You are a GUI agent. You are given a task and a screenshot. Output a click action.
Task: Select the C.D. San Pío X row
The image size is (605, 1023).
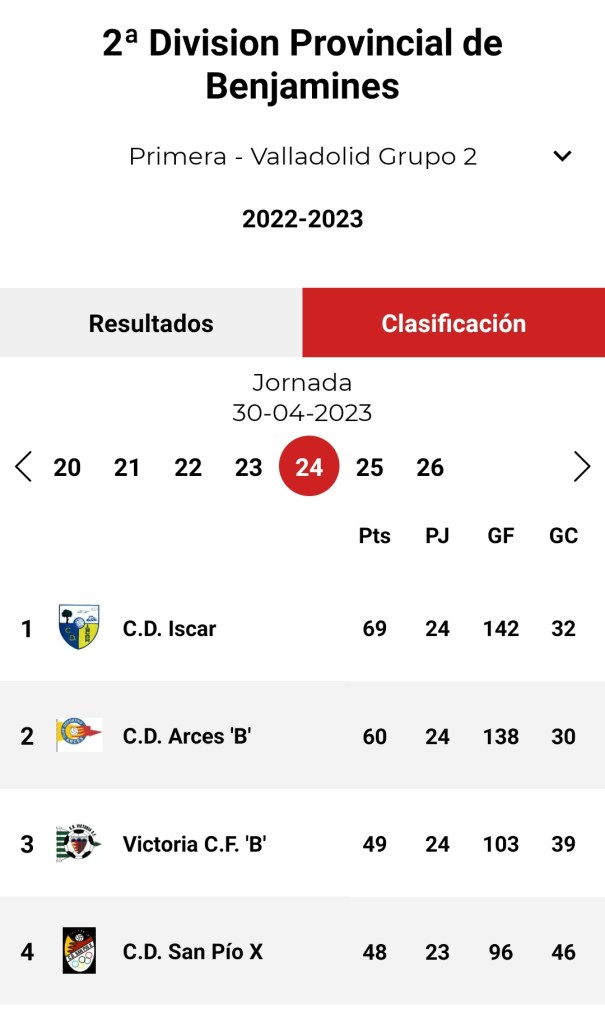[x=192, y=952]
